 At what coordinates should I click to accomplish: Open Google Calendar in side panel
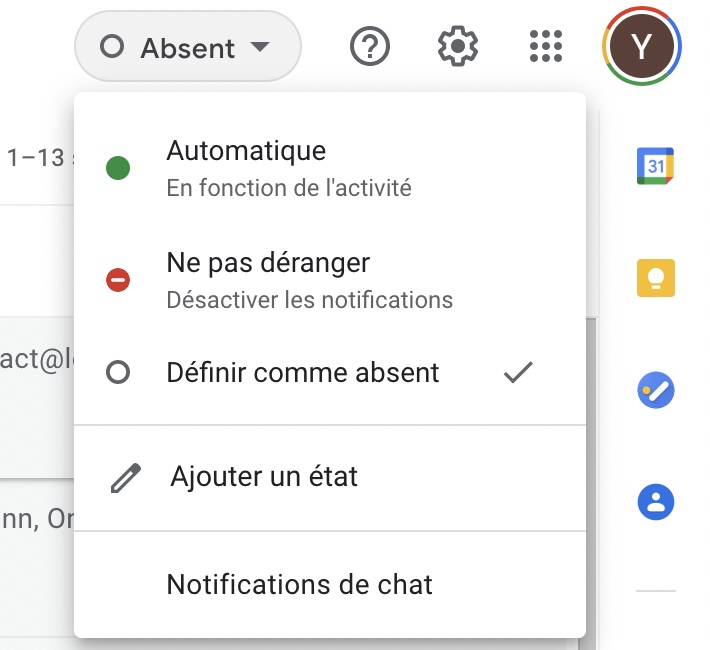(x=656, y=166)
